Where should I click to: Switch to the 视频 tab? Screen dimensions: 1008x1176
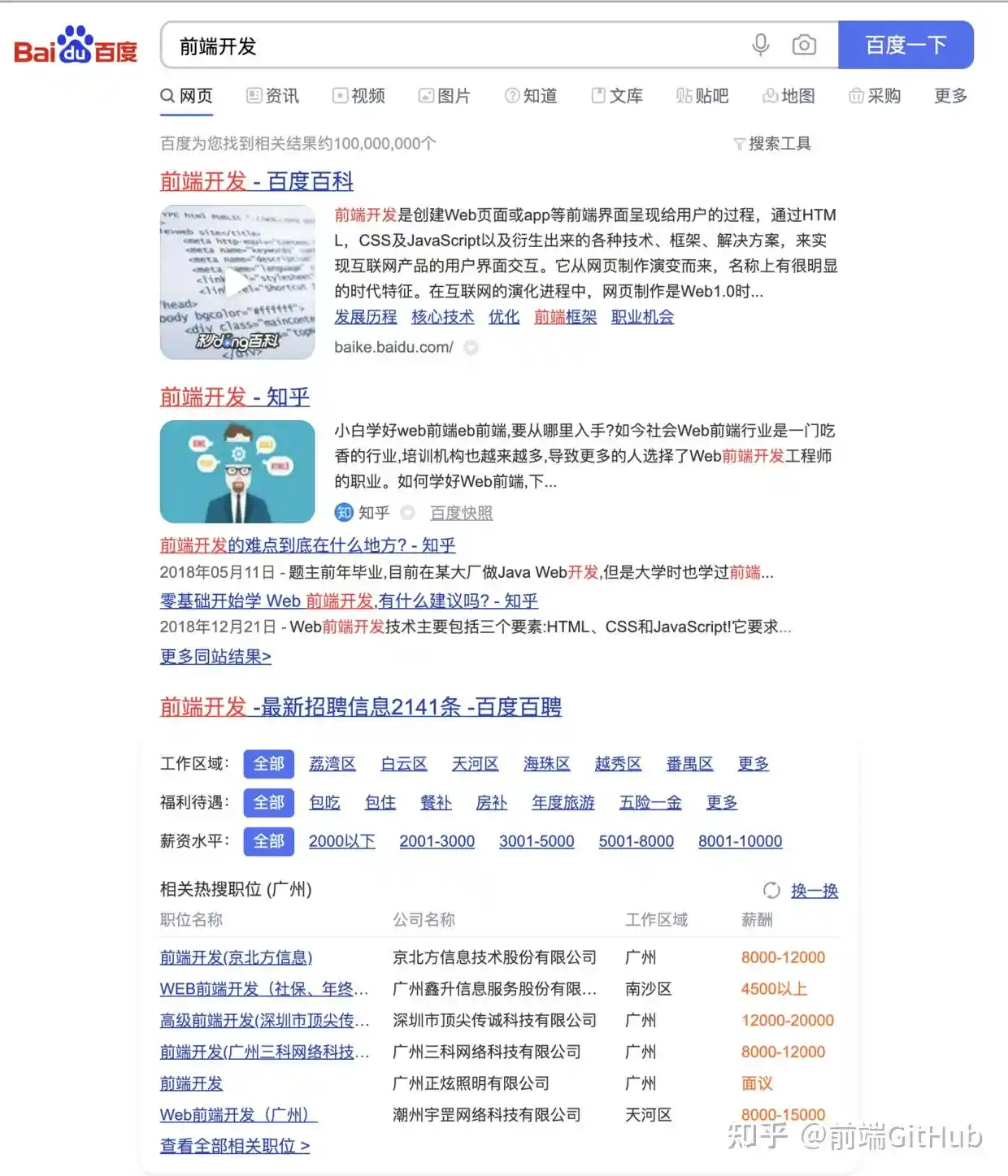coord(358,96)
